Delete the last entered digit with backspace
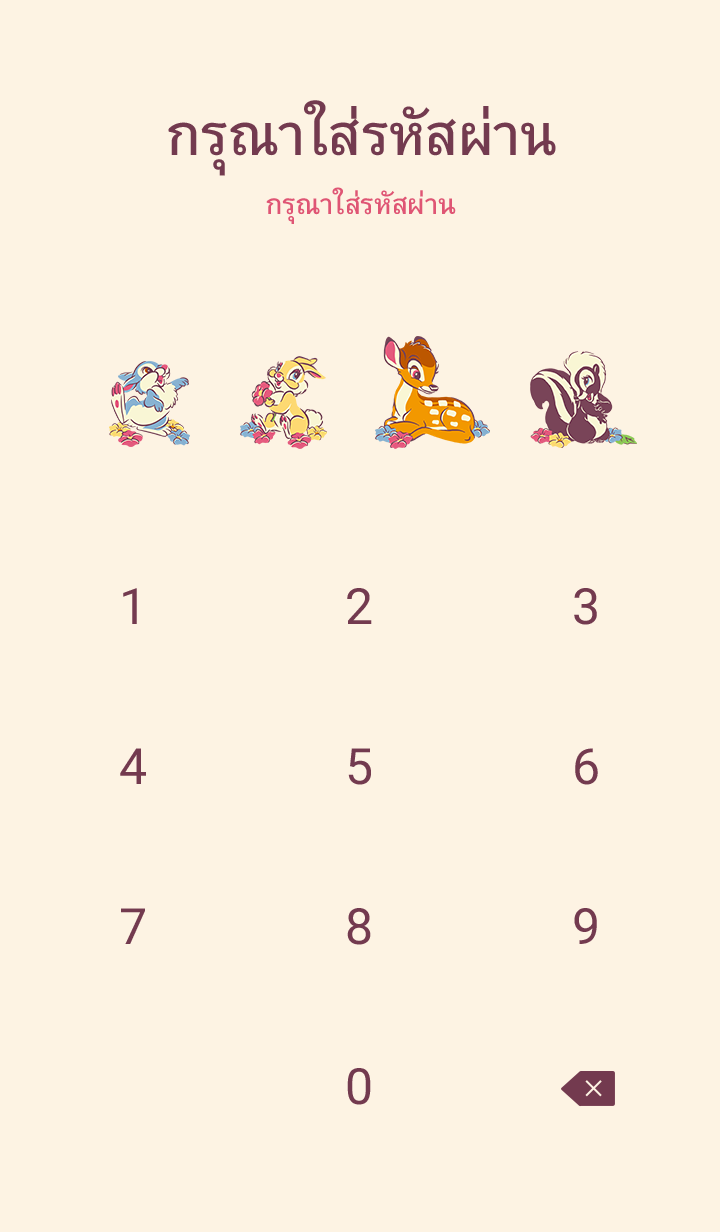The image size is (720, 1232). (x=588, y=1088)
